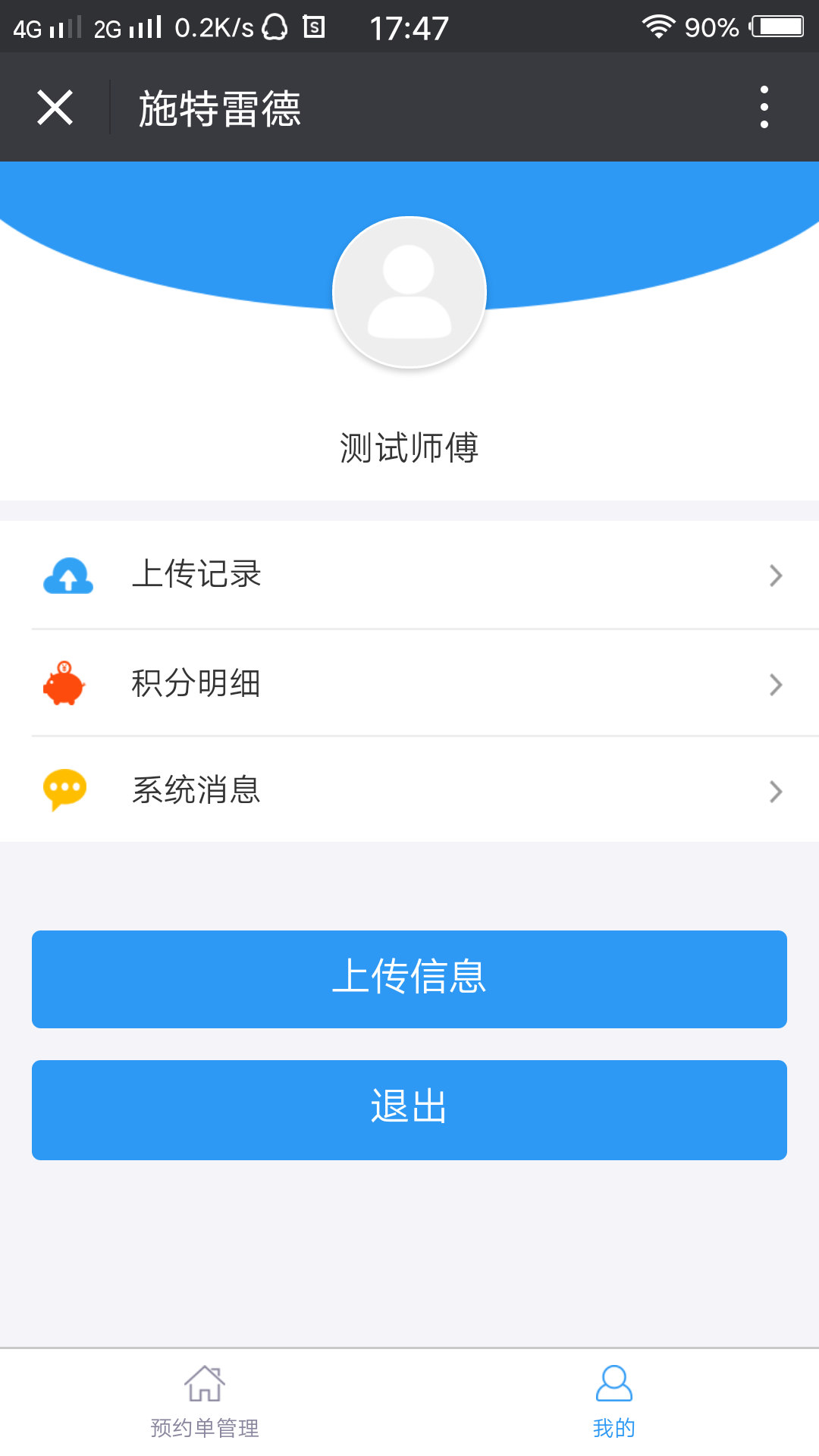Open 上传记录 upload records
The image size is (819, 1456).
pos(409,575)
